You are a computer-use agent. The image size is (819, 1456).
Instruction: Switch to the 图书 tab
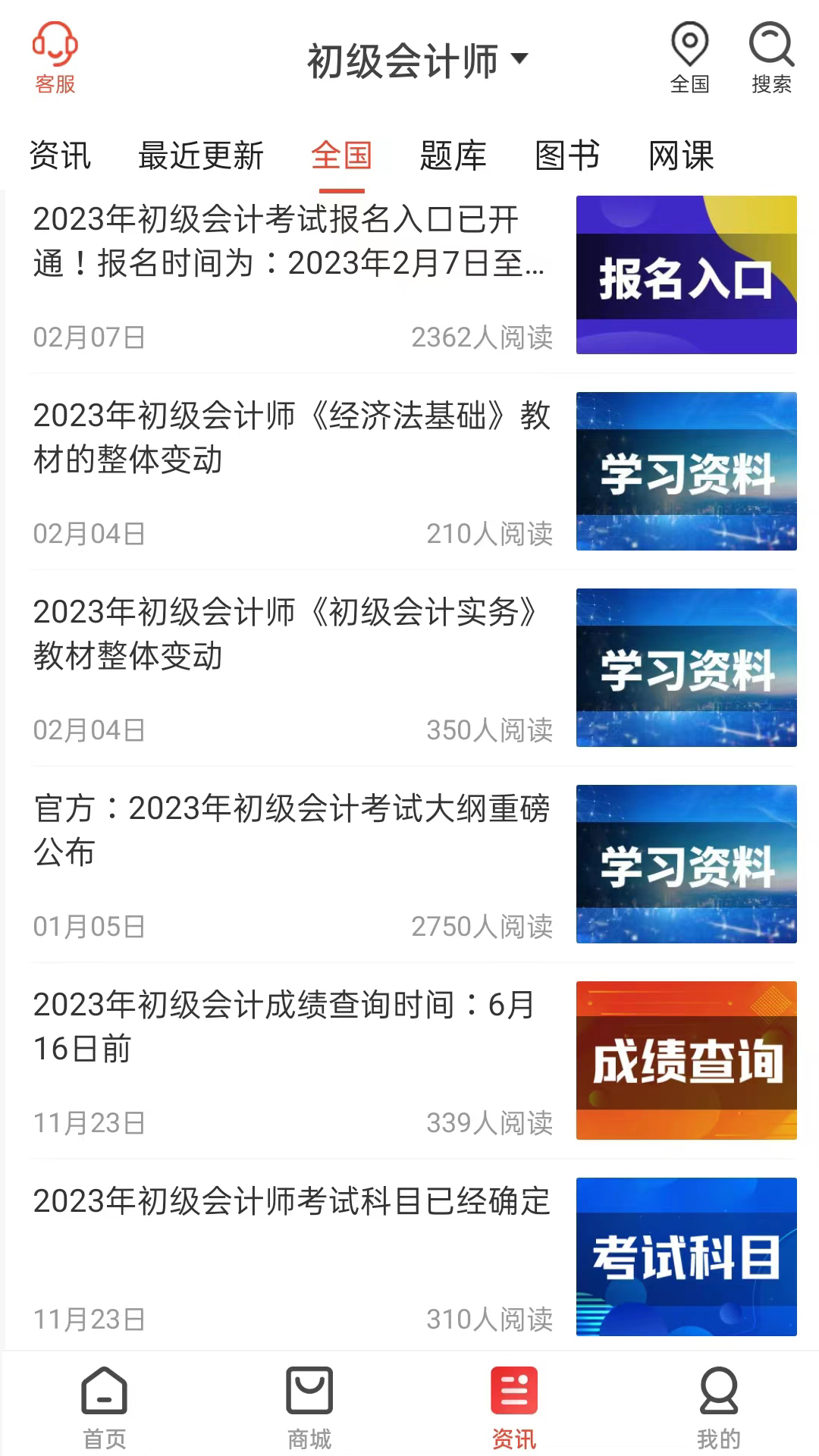(x=566, y=157)
